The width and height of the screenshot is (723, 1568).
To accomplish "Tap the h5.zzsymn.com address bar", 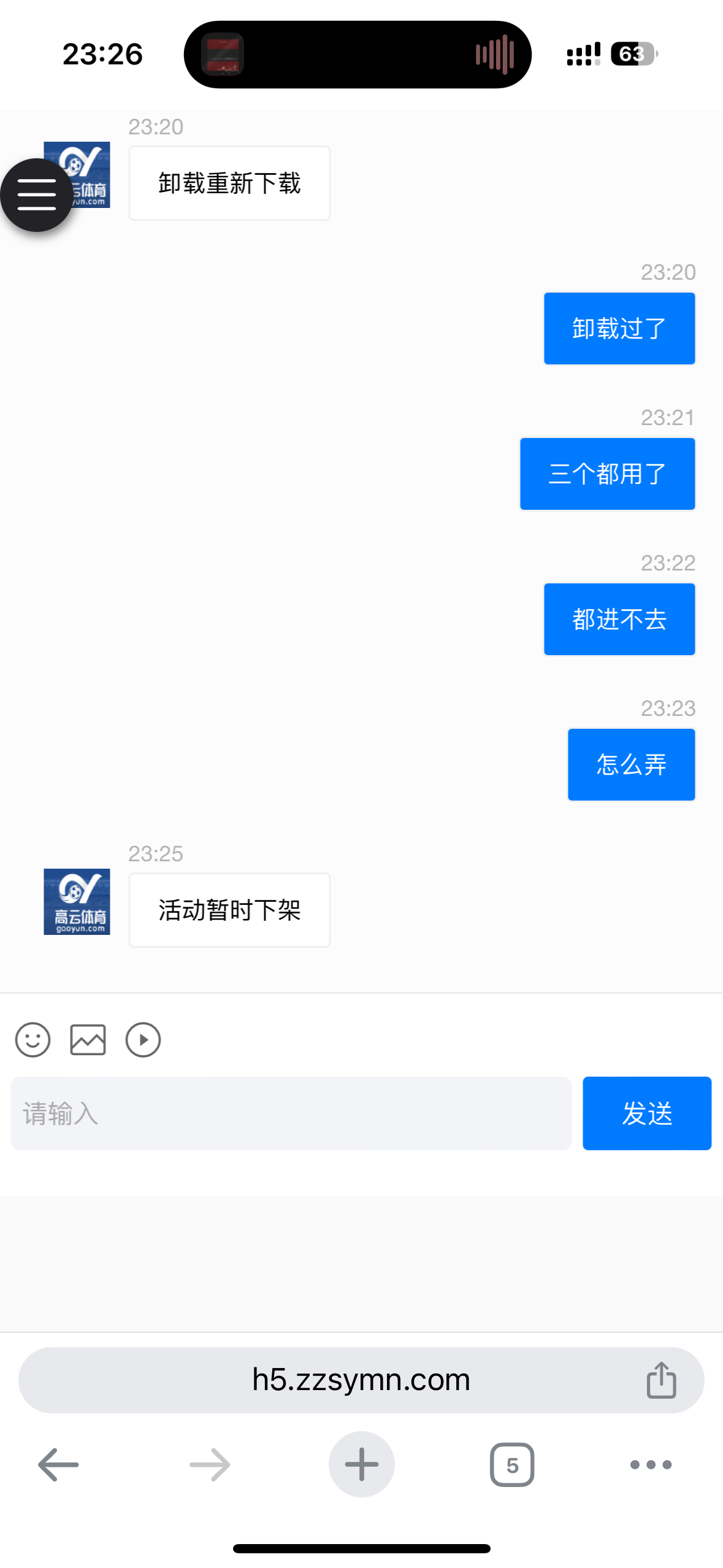I will pos(361,1380).
